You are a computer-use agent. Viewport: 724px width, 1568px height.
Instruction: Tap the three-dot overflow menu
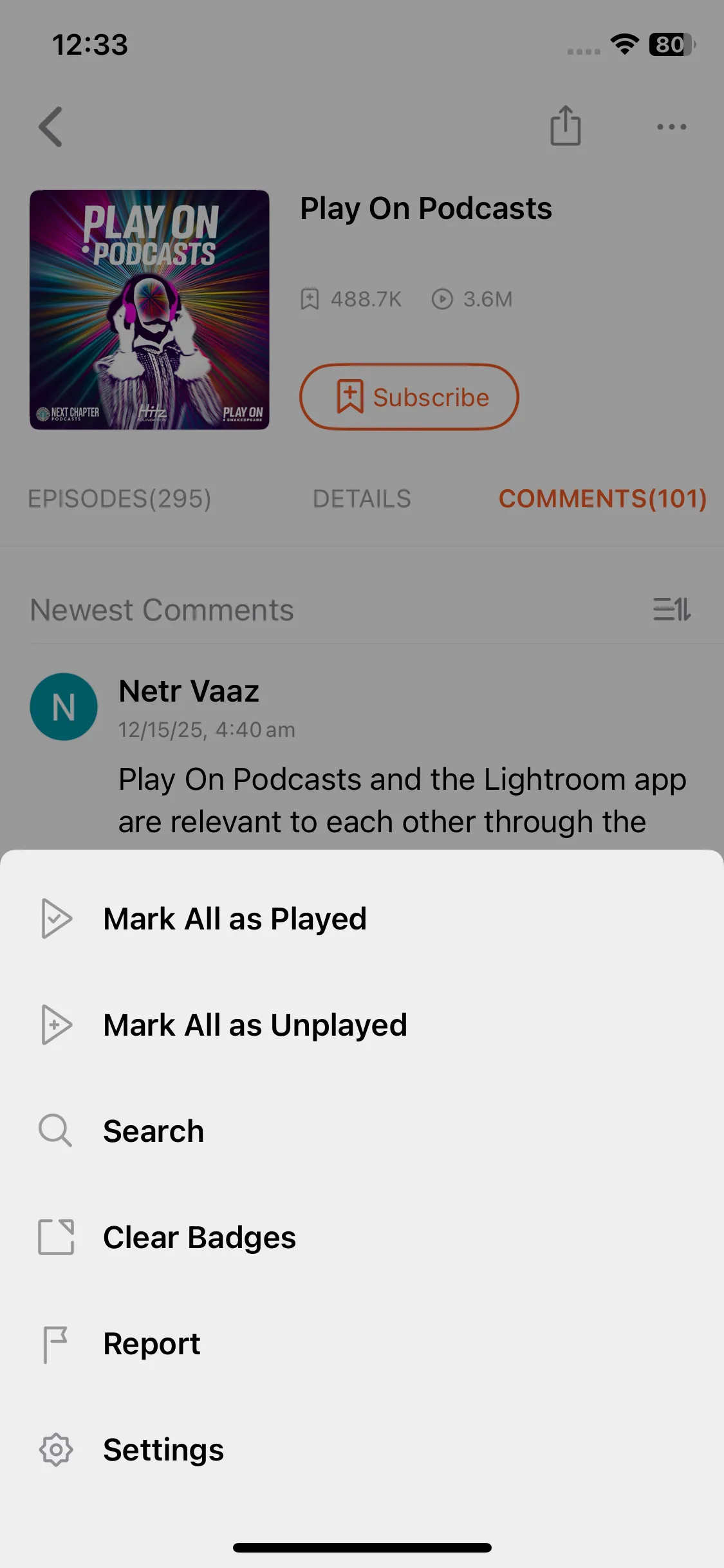point(671,127)
